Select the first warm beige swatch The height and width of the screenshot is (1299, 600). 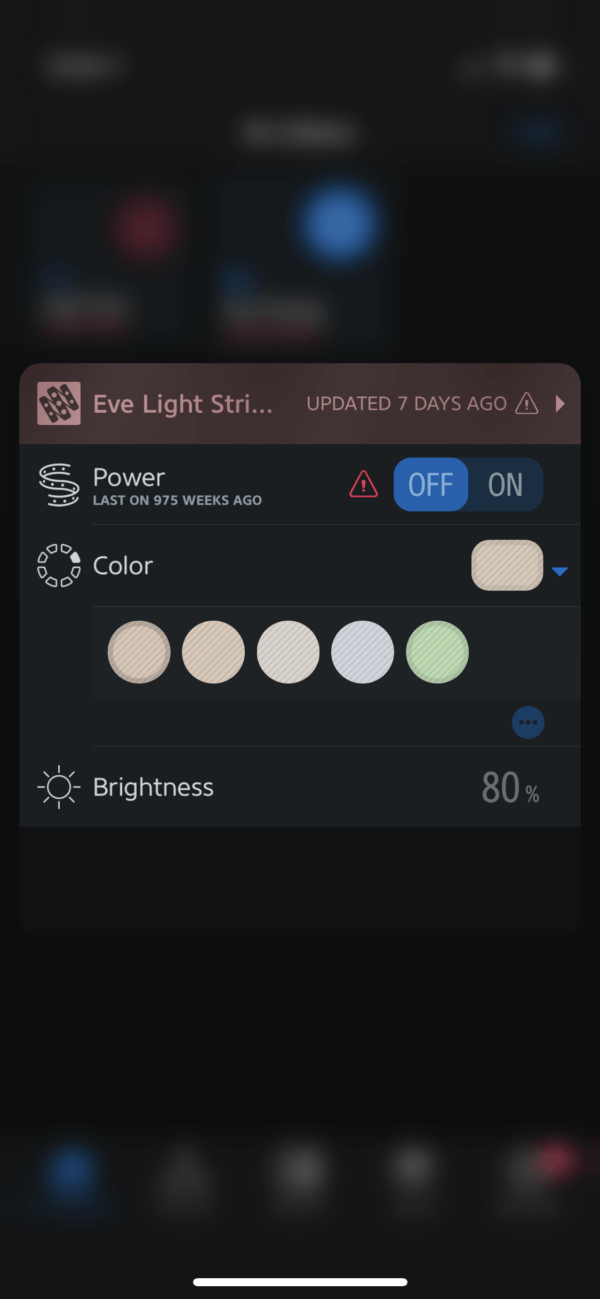click(139, 652)
